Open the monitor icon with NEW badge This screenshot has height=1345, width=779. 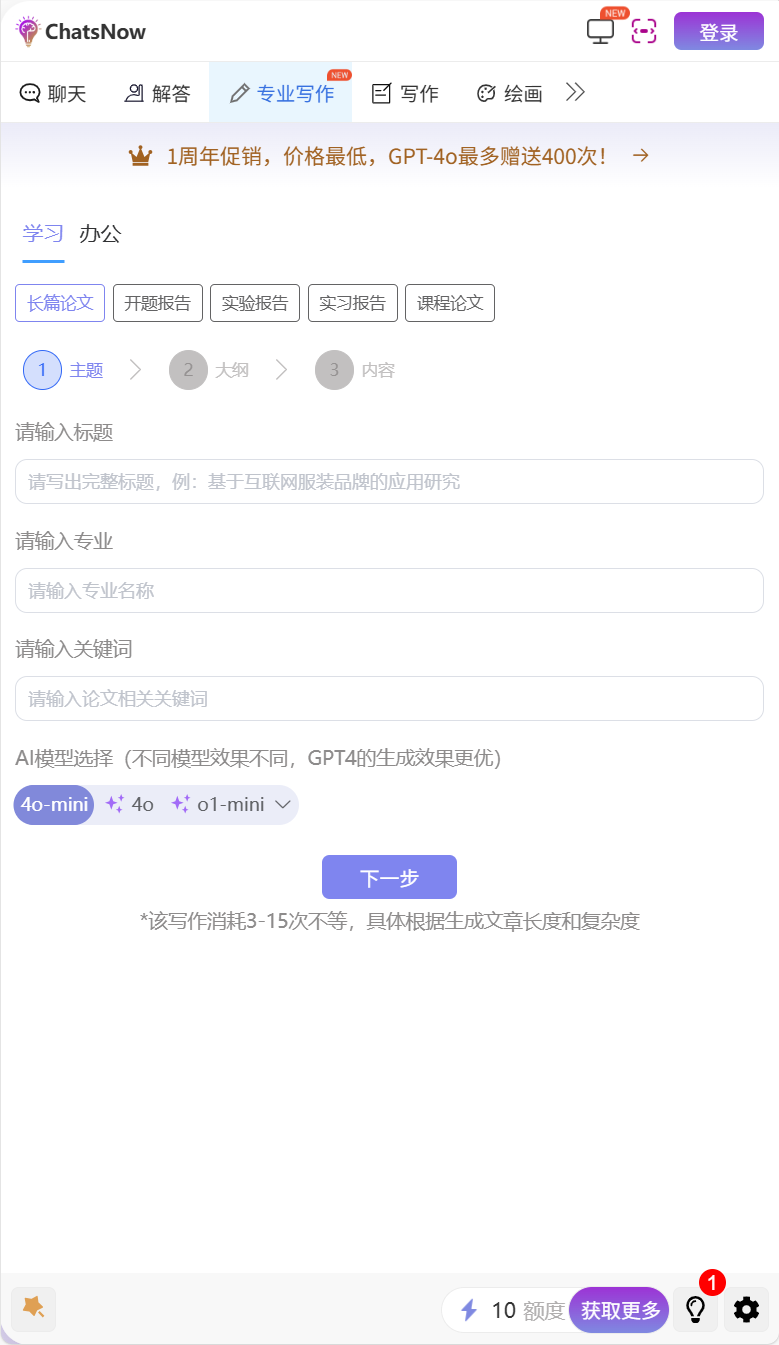coord(600,31)
